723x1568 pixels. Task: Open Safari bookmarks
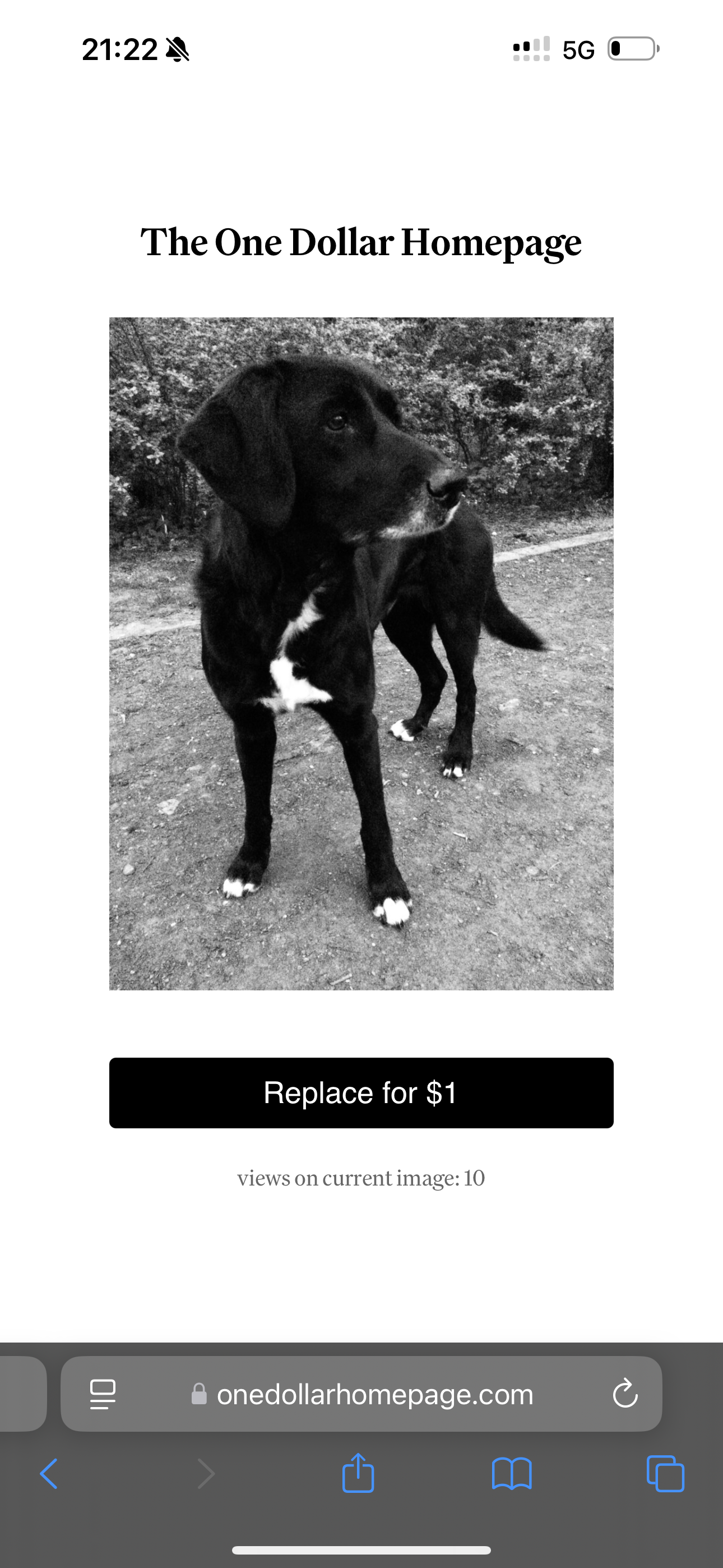click(x=512, y=1474)
